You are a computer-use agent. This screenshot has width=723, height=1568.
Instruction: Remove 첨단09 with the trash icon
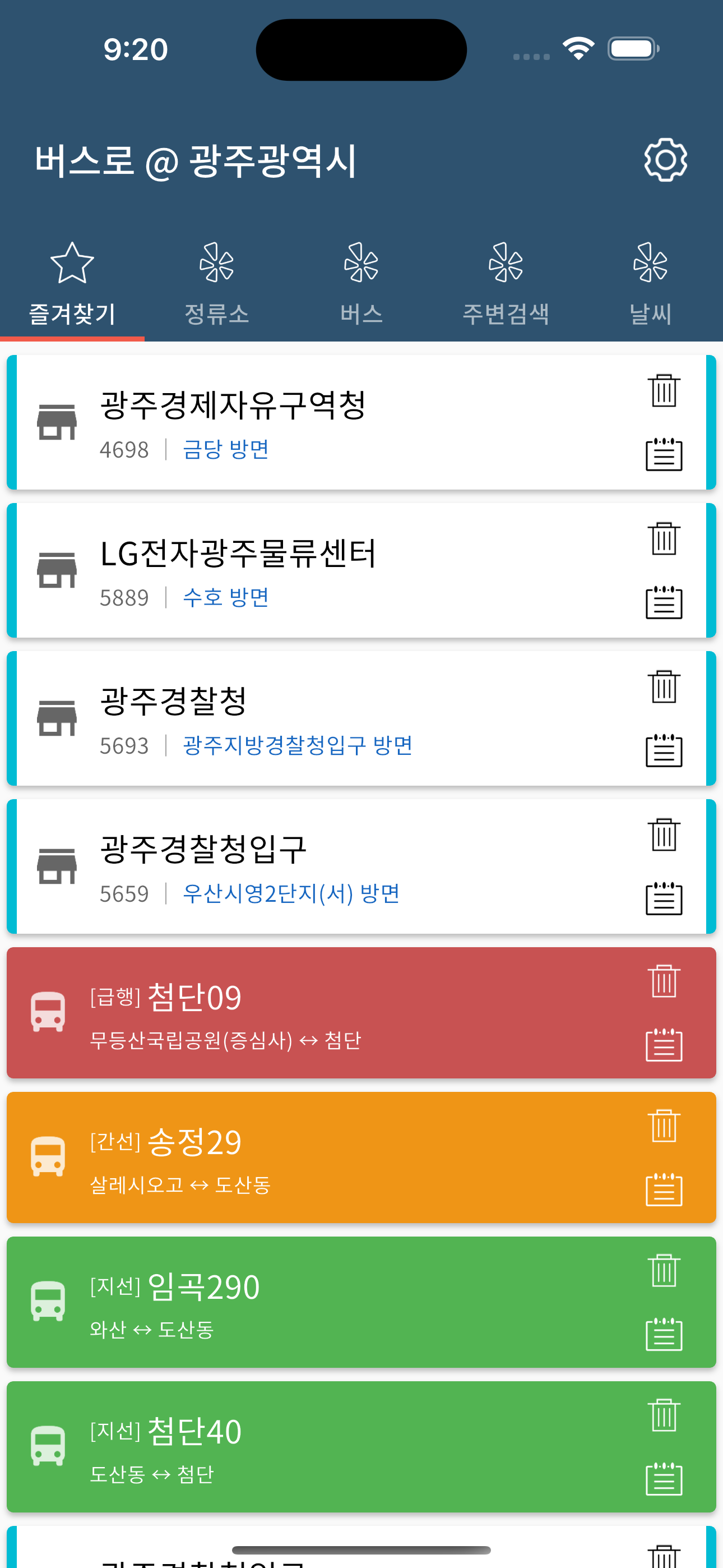point(664,981)
